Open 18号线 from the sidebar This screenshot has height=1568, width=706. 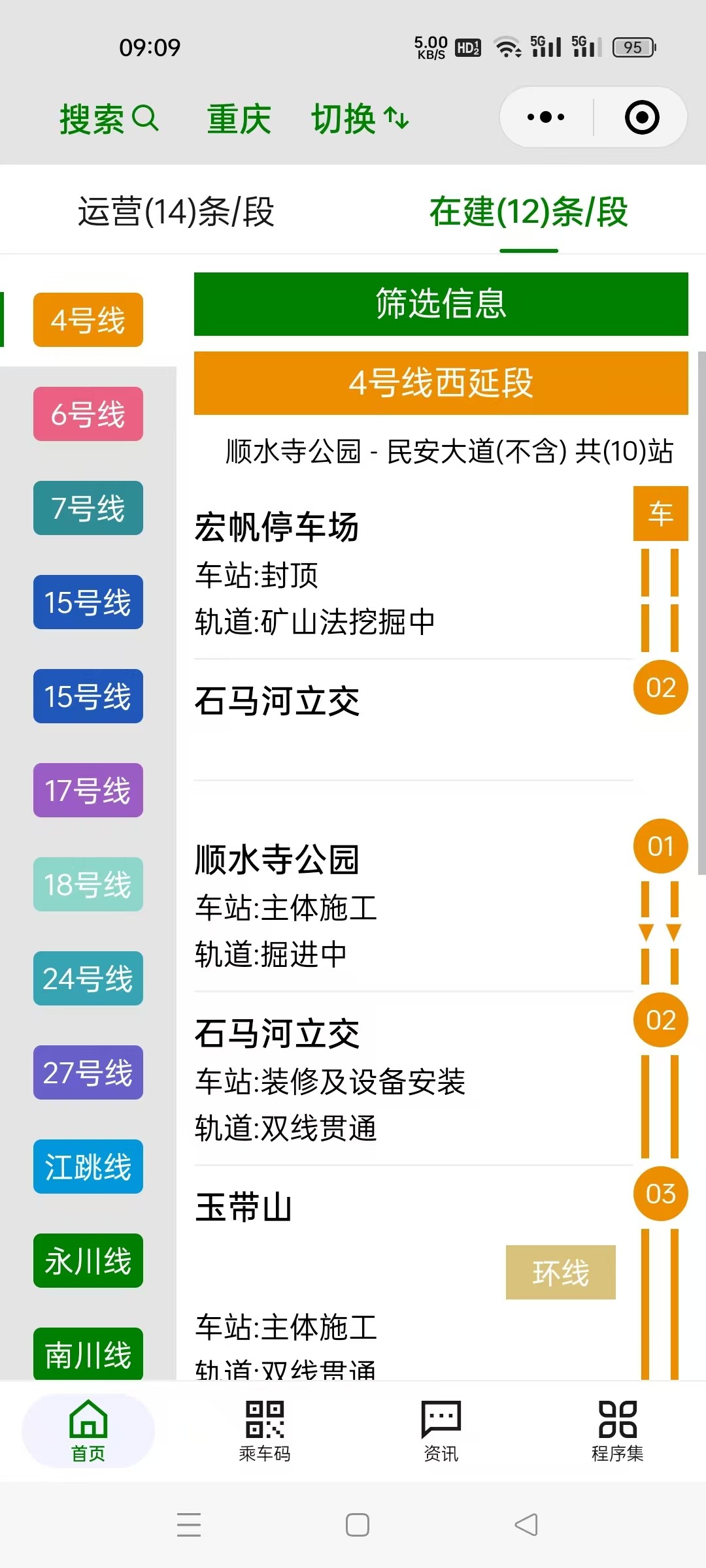tap(88, 885)
